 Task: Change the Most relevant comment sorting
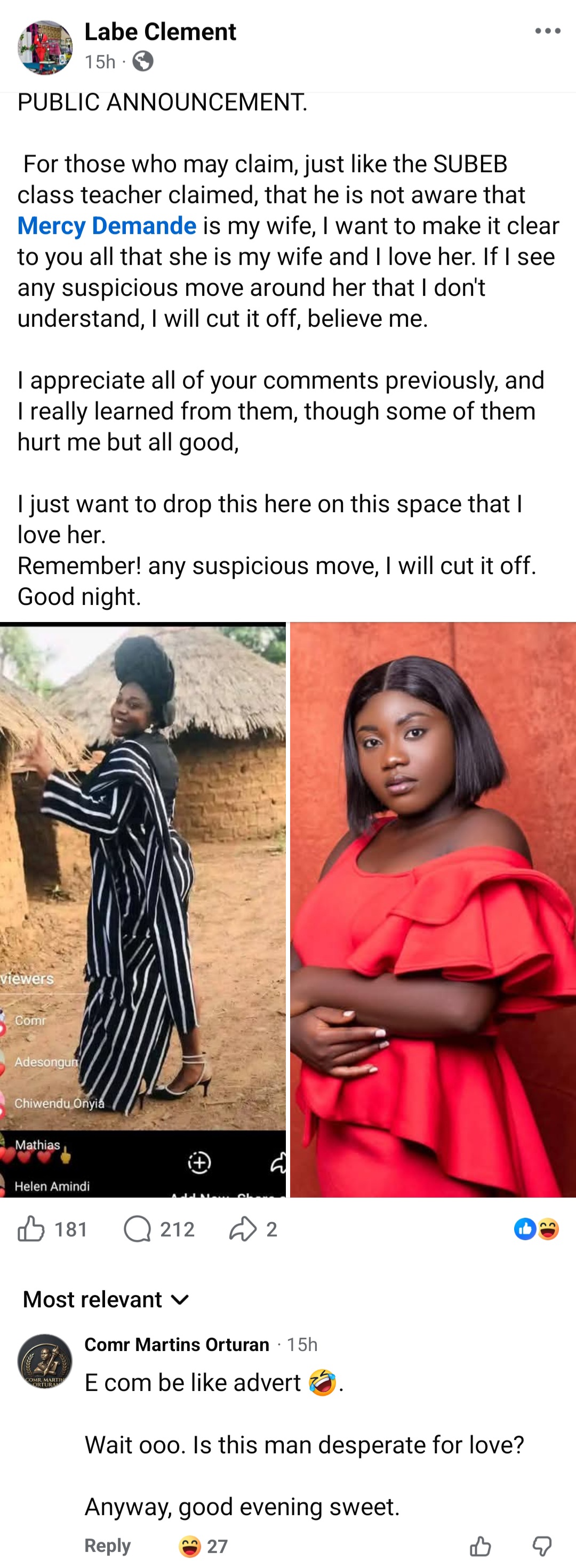pyautogui.click(x=106, y=1299)
